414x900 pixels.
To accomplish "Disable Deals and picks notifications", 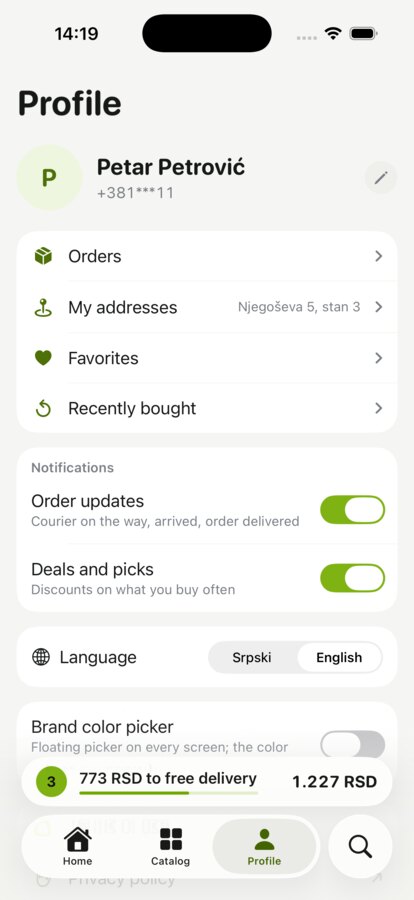I will coord(352,578).
